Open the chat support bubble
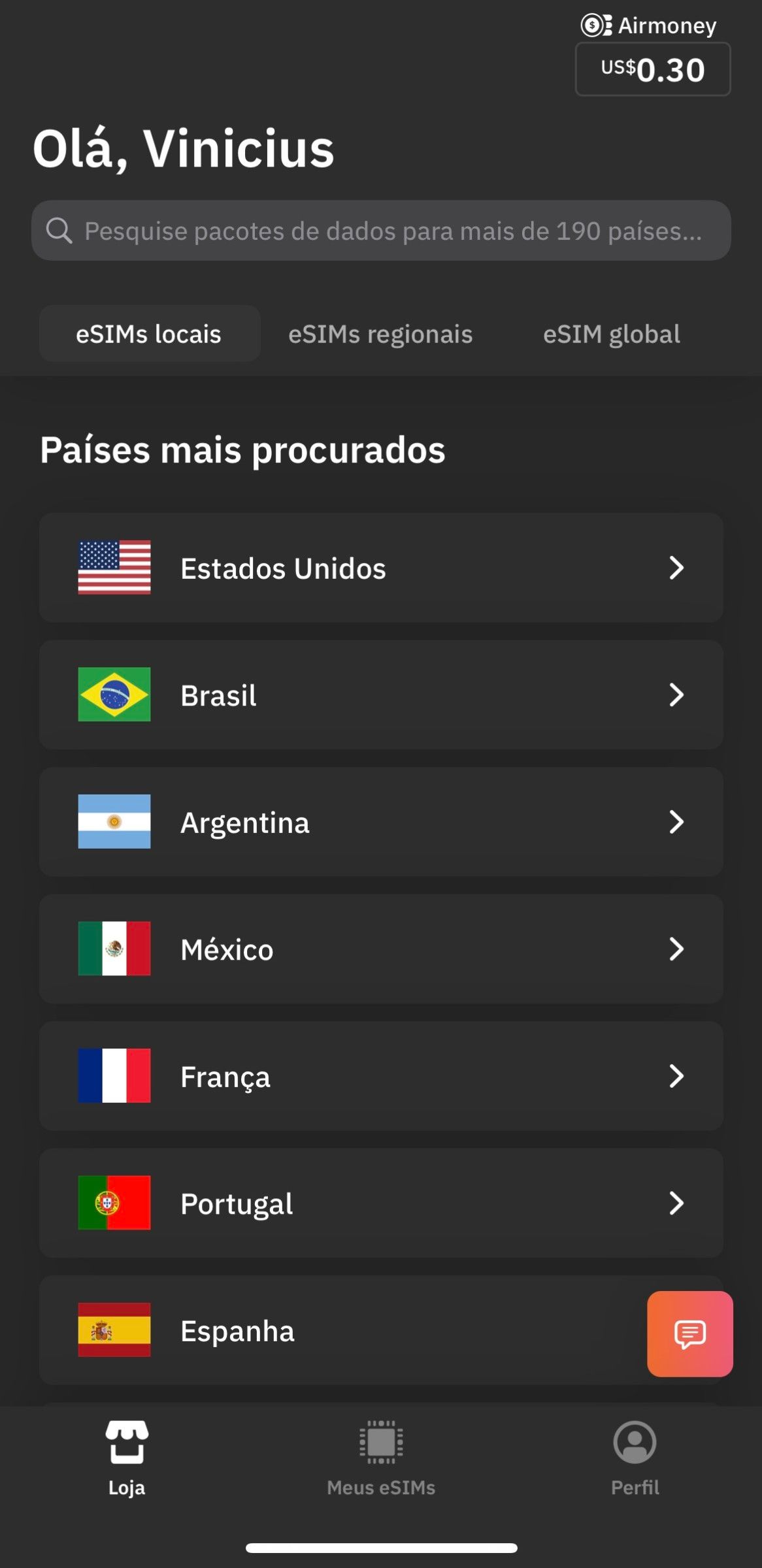The width and height of the screenshot is (762, 1568). tap(689, 1333)
